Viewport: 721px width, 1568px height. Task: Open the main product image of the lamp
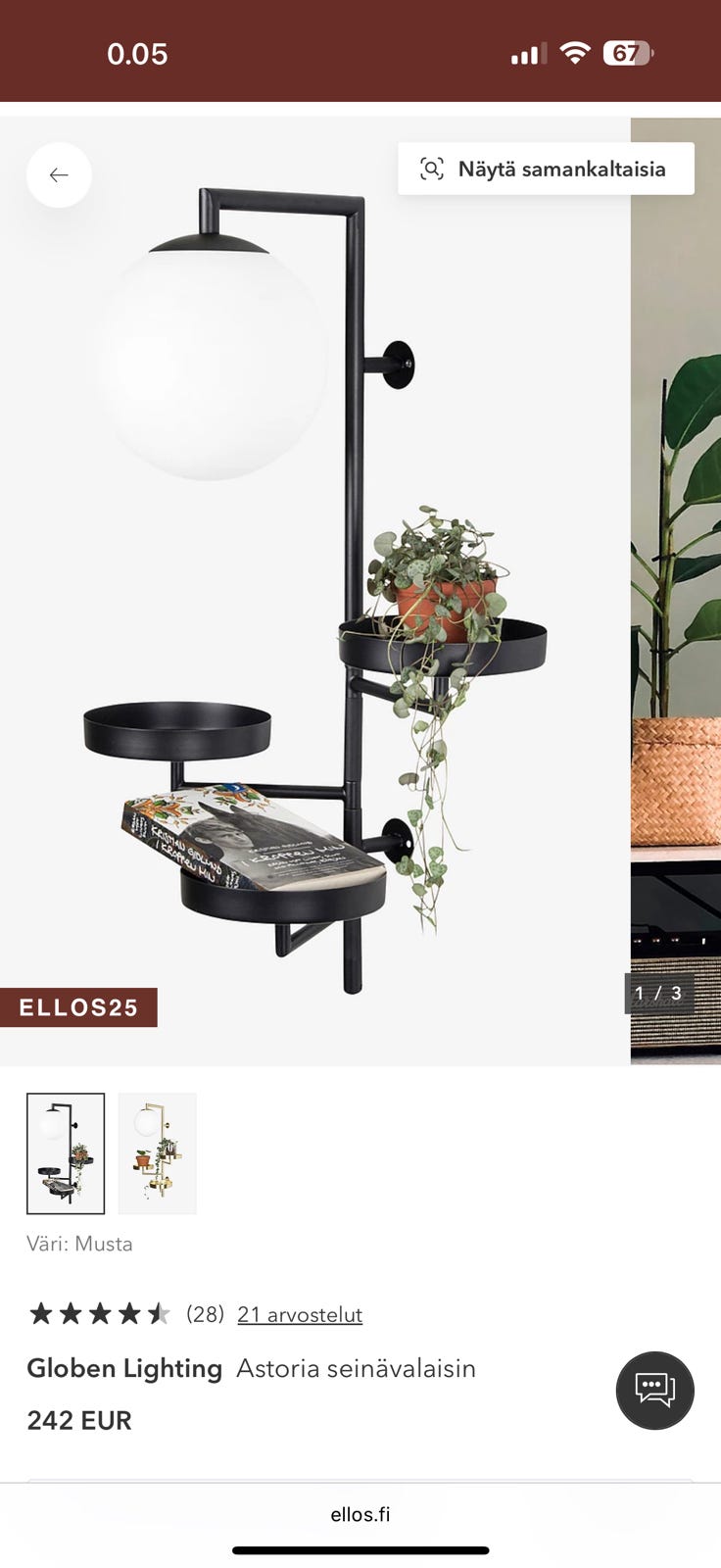[314, 591]
